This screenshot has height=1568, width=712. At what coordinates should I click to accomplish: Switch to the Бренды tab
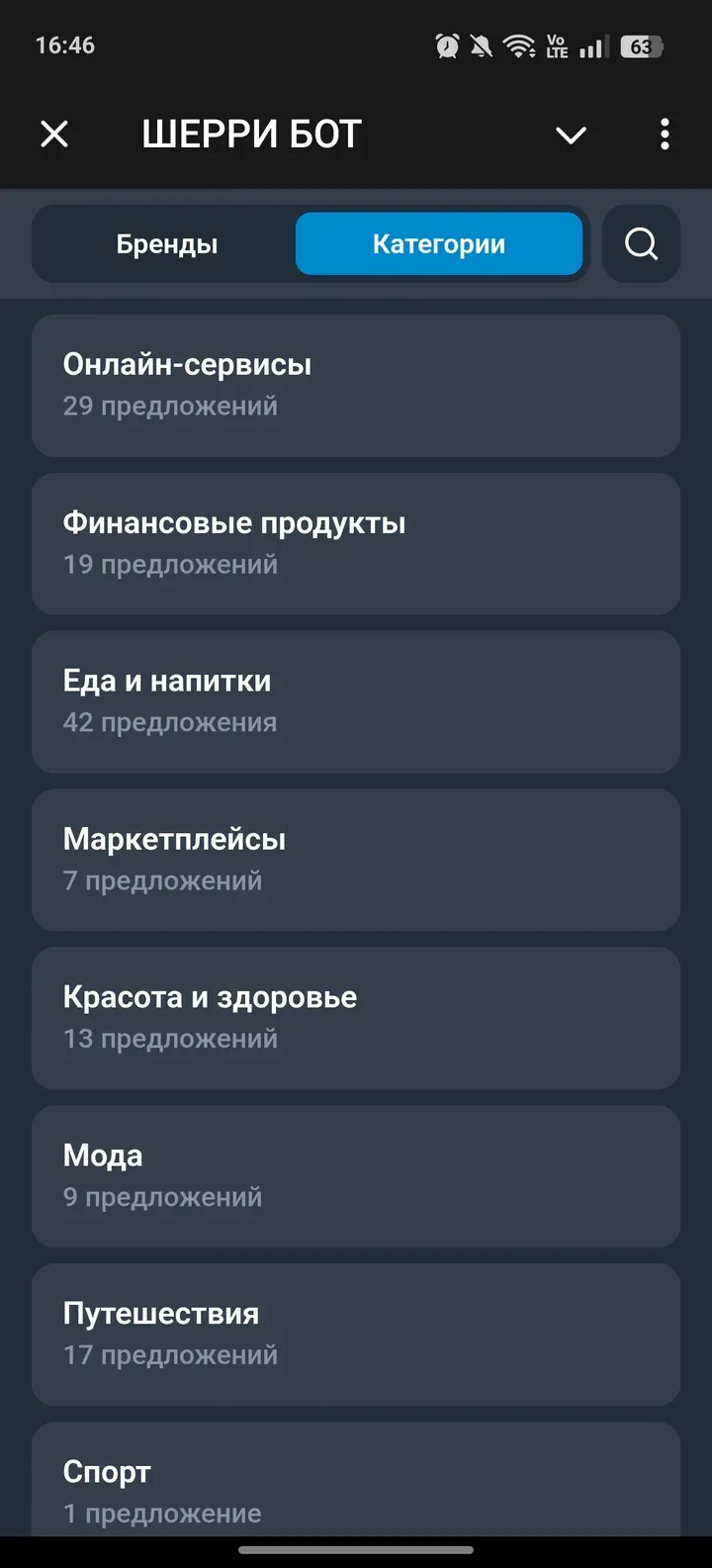click(166, 244)
